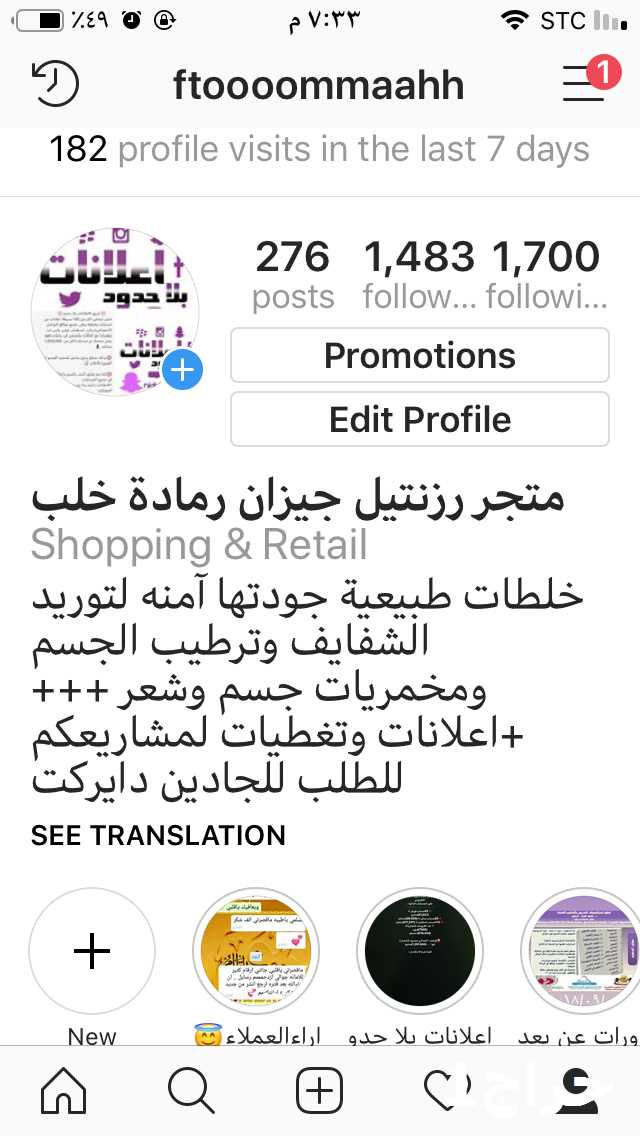The height and width of the screenshot is (1136, 640).
Task: Select the Profile tab
Action: click(x=575, y=1090)
